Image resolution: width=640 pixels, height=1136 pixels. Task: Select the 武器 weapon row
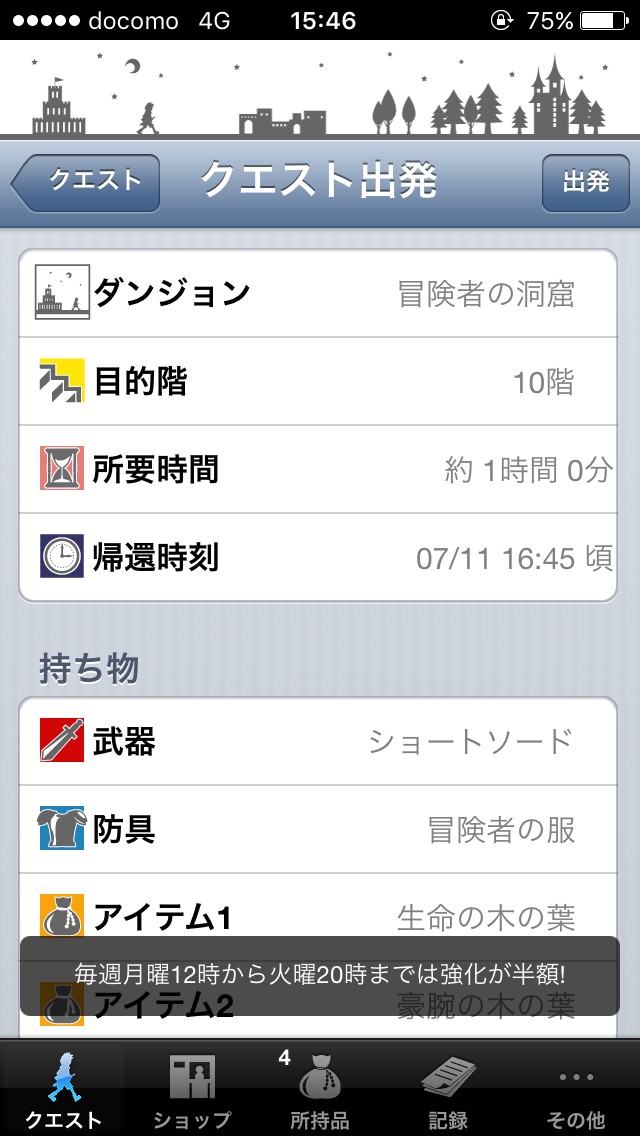pos(318,742)
